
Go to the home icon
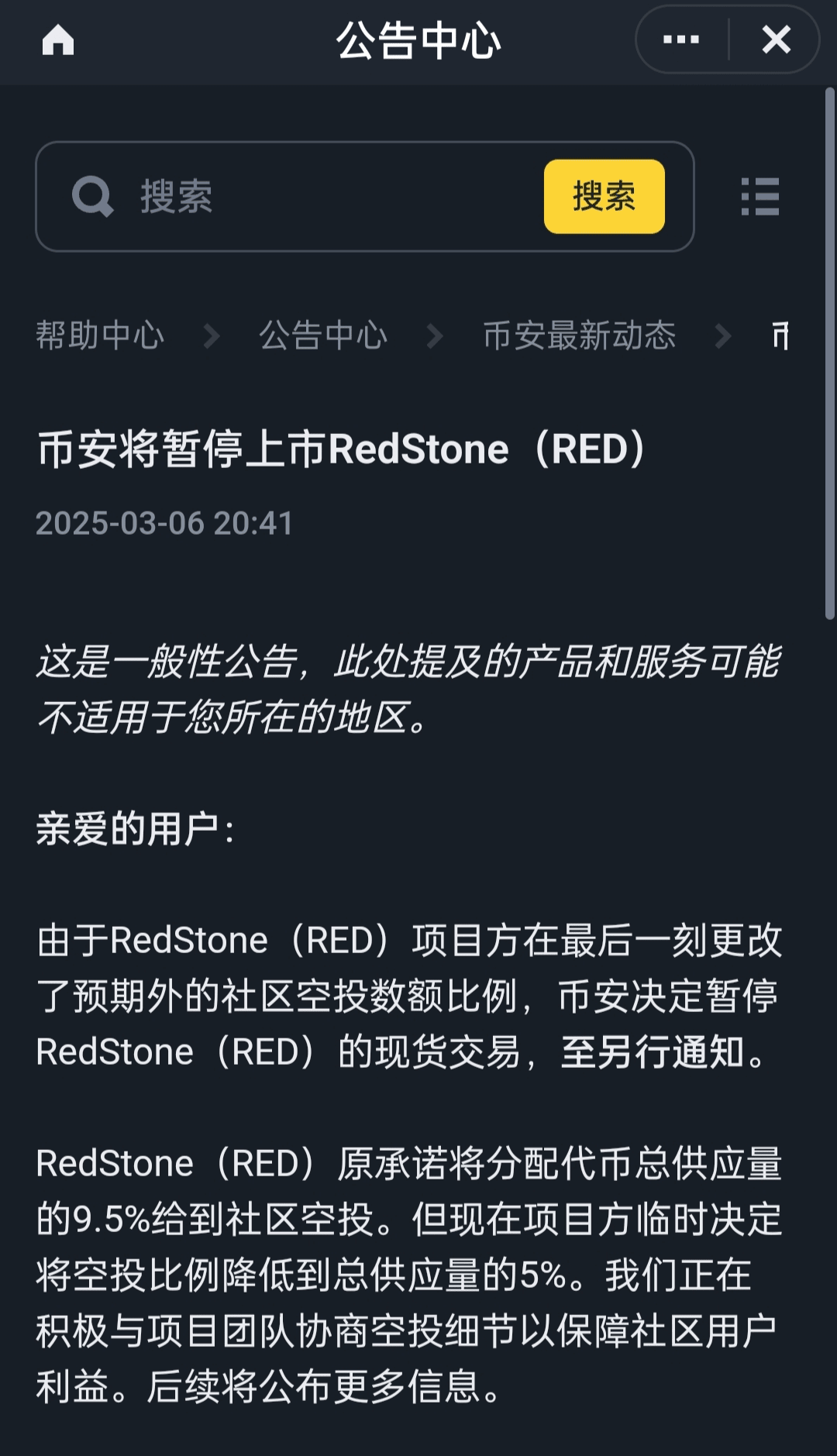58,40
